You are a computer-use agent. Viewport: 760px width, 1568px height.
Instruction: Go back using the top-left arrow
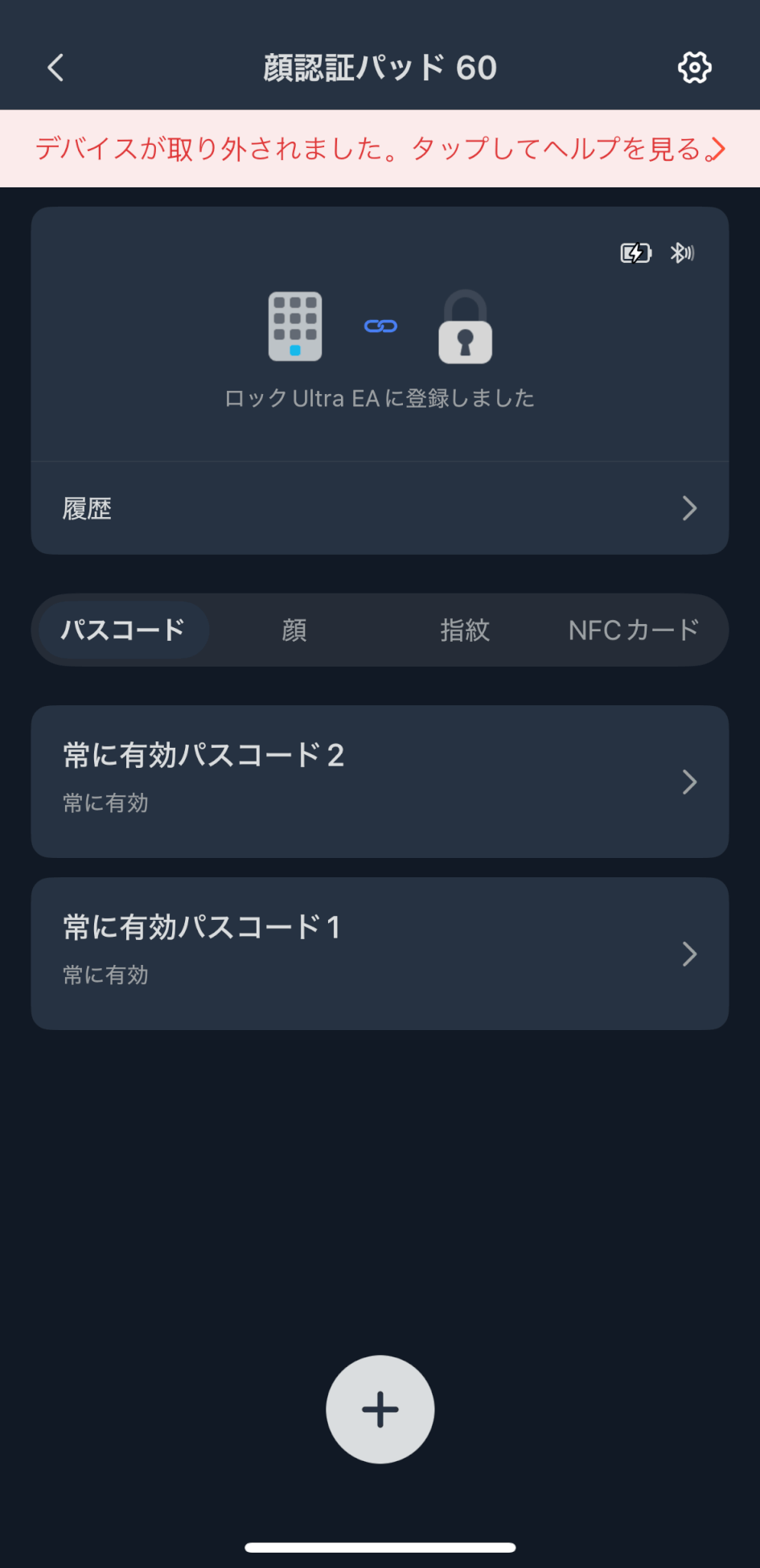[x=55, y=68]
